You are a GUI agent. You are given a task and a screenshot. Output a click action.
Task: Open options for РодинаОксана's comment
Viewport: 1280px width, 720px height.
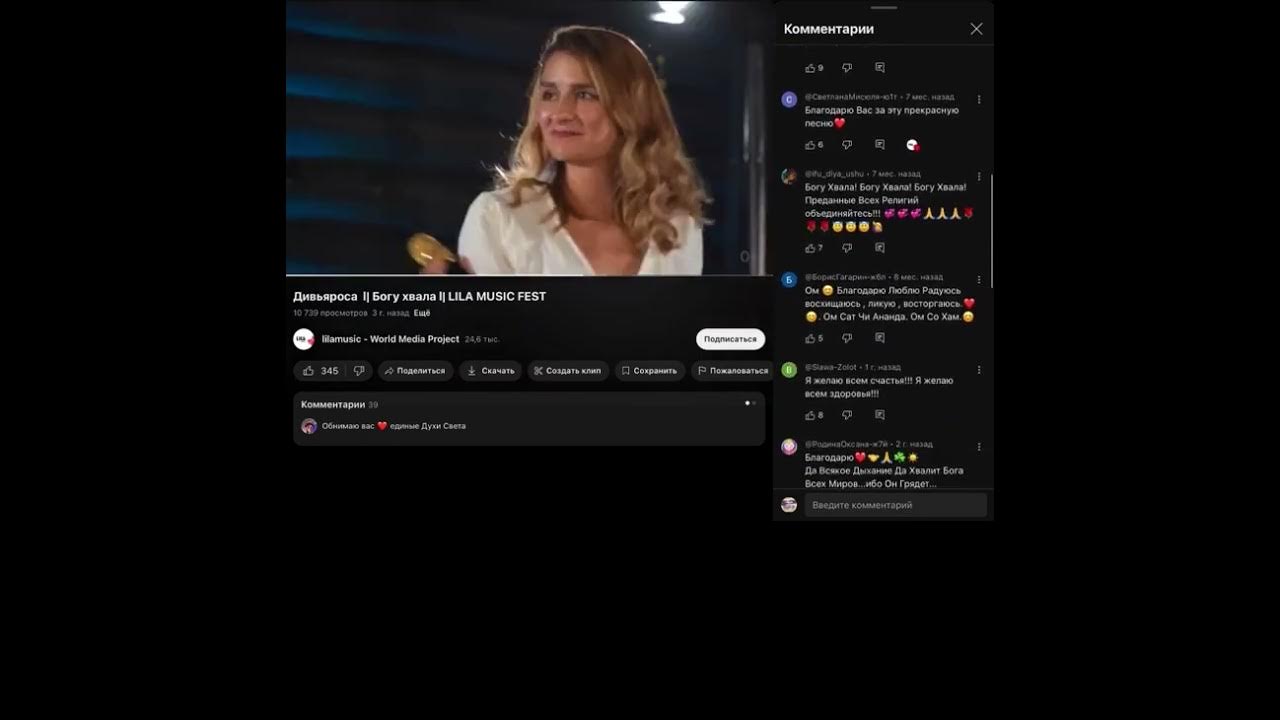pos(979,446)
